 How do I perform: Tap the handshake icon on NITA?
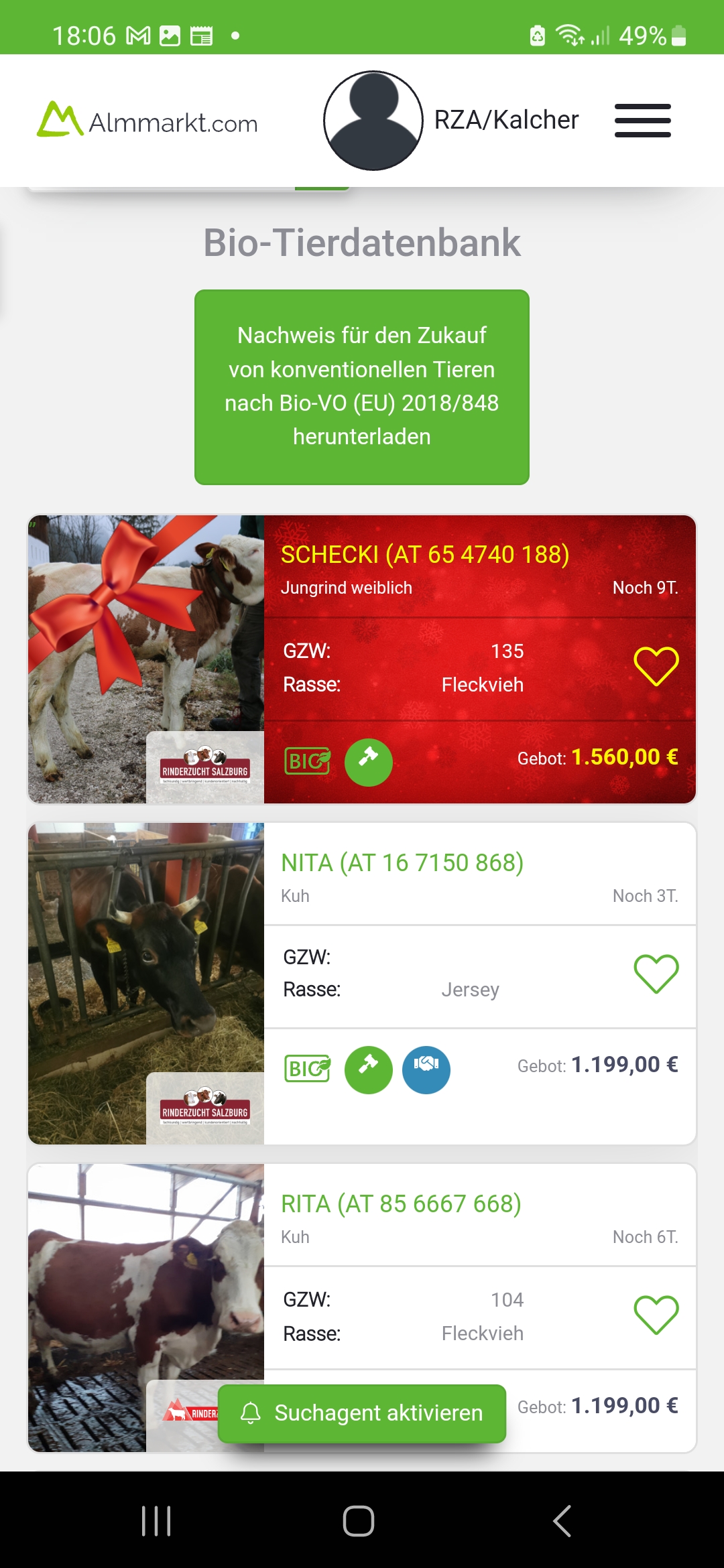426,1069
